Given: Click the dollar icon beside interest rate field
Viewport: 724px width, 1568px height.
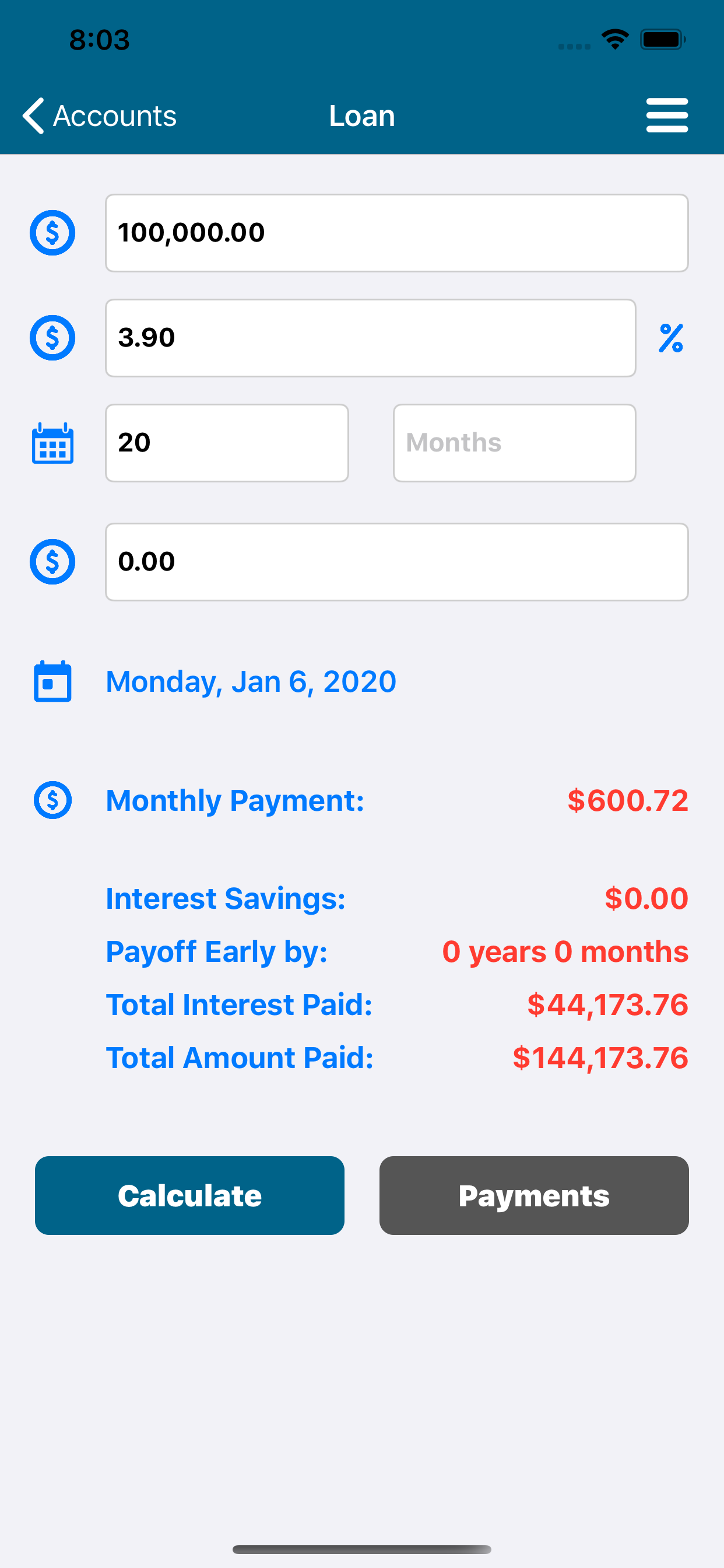Looking at the screenshot, I should pos(52,337).
